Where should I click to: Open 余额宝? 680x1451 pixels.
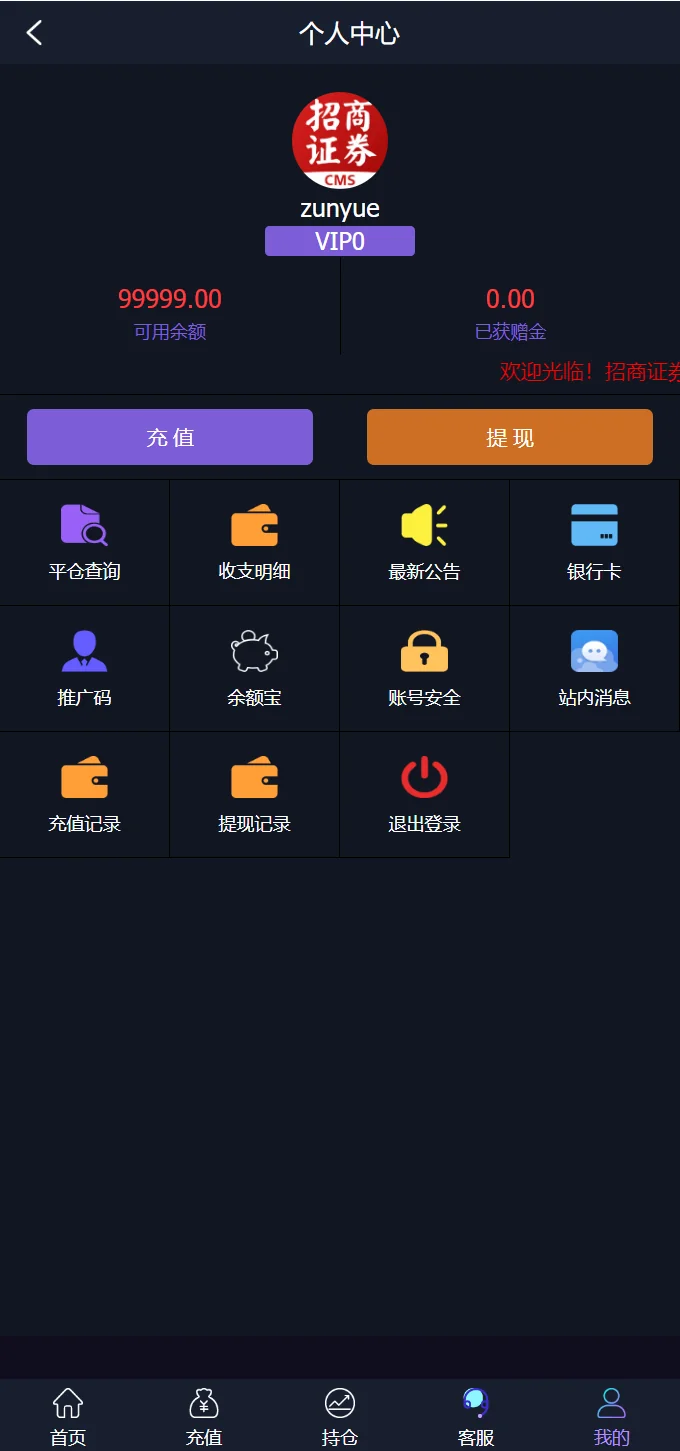tap(255, 669)
